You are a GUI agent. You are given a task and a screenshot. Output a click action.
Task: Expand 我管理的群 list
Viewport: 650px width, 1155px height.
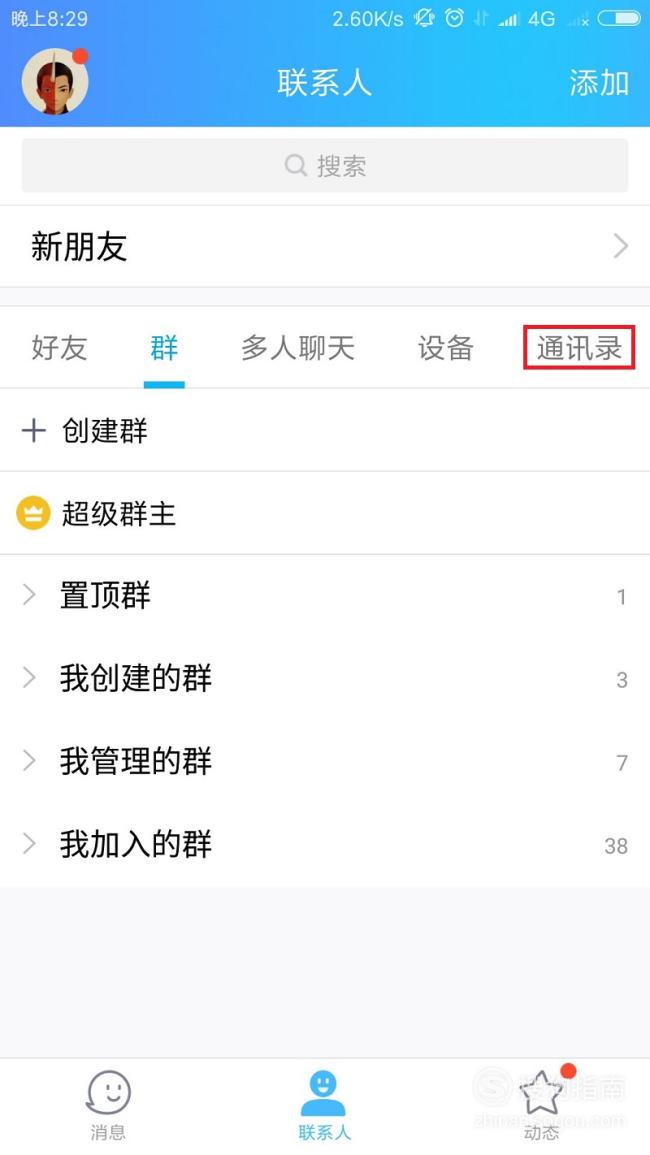[x=325, y=762]
